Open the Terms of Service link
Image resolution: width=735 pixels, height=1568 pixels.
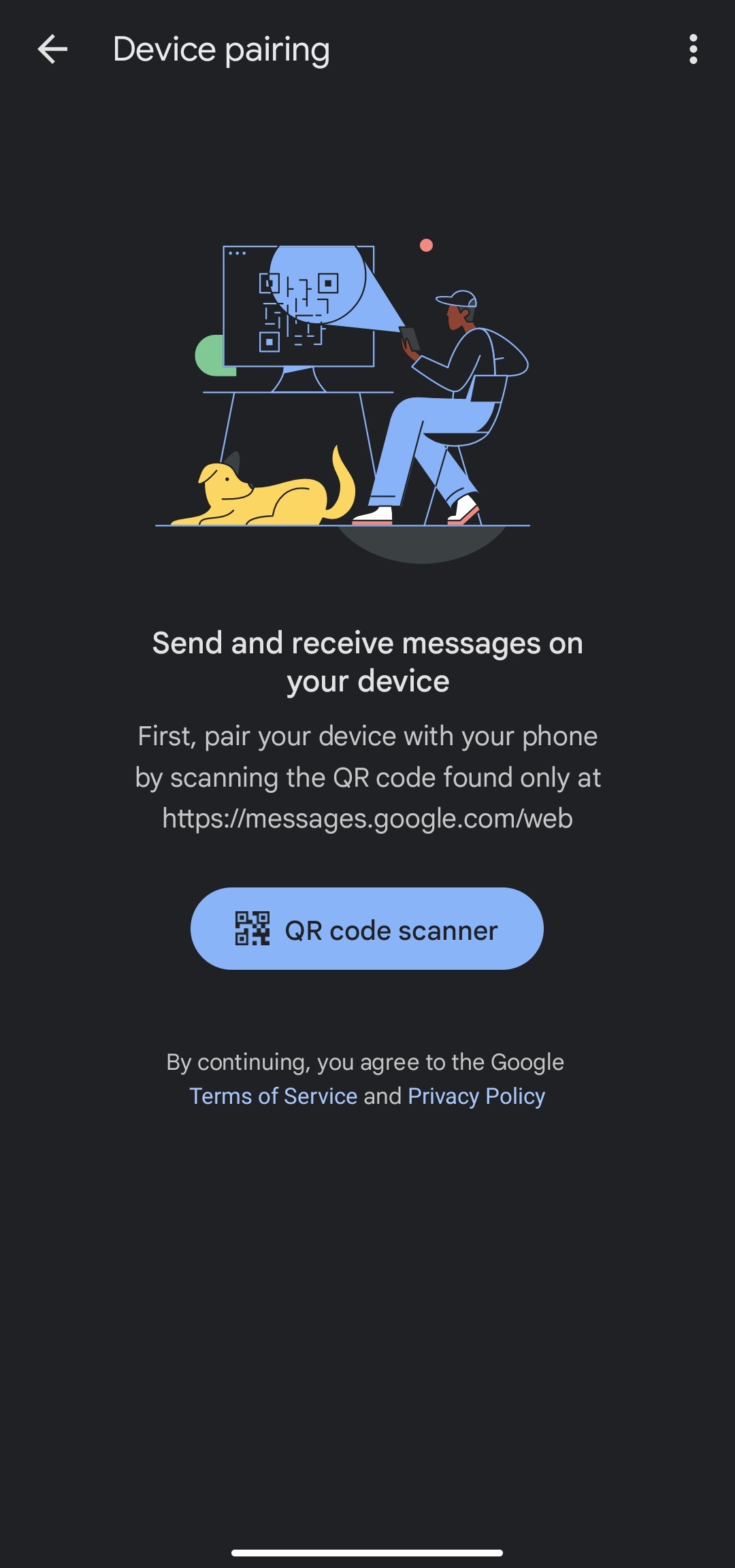pyautogui.click(x=273, y=1096)
